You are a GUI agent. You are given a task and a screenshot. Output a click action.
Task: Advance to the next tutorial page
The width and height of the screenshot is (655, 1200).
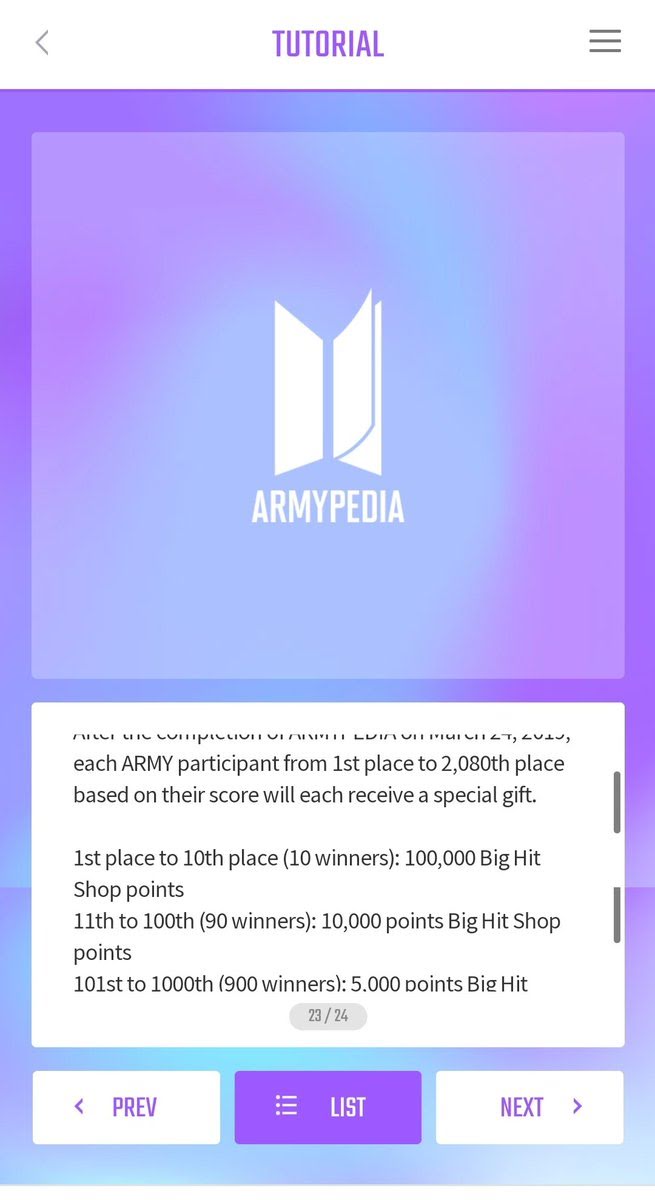click(x=529, y=1107)
